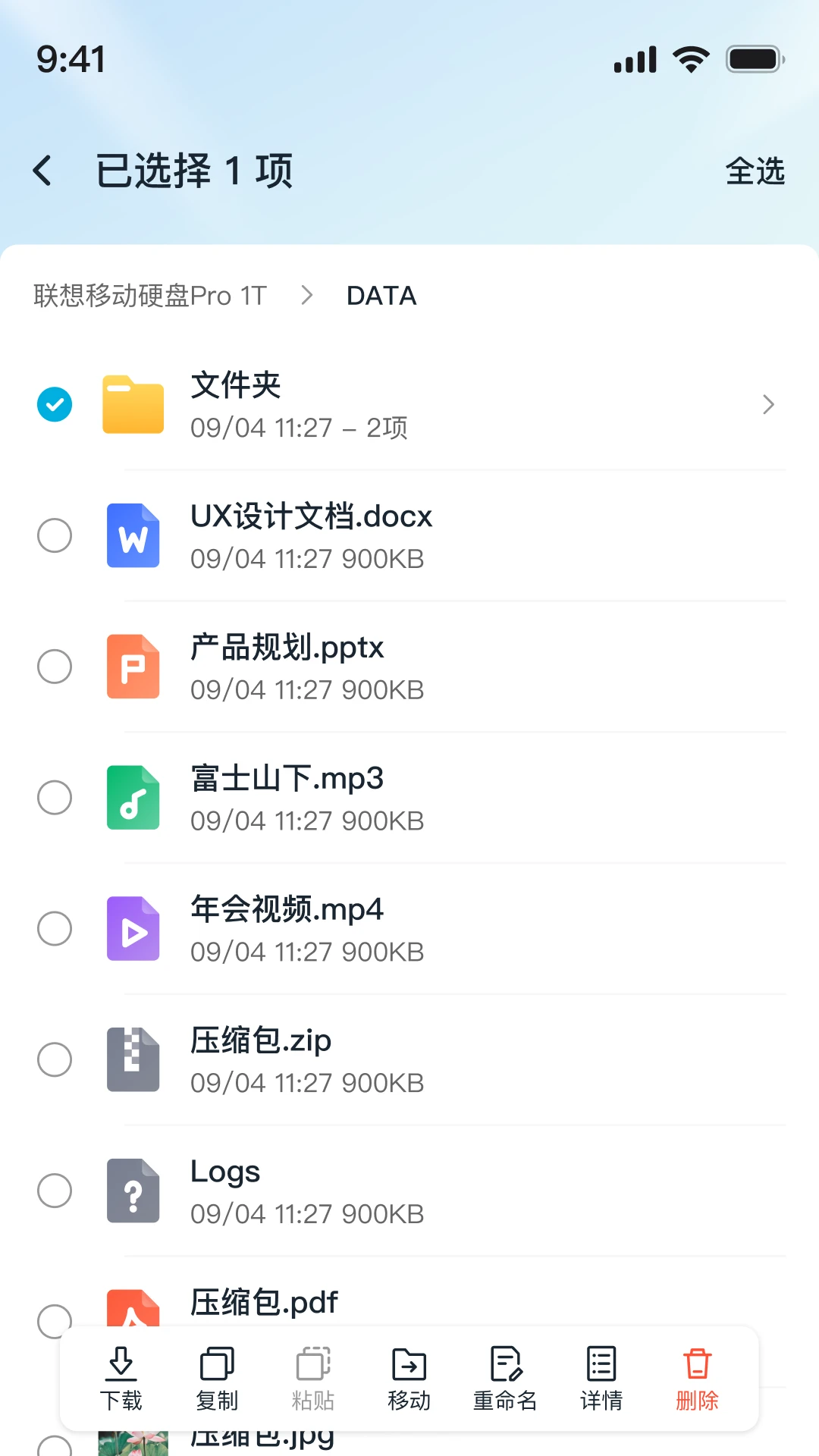Open the DATA breadcrumb entry

point(381,296)
